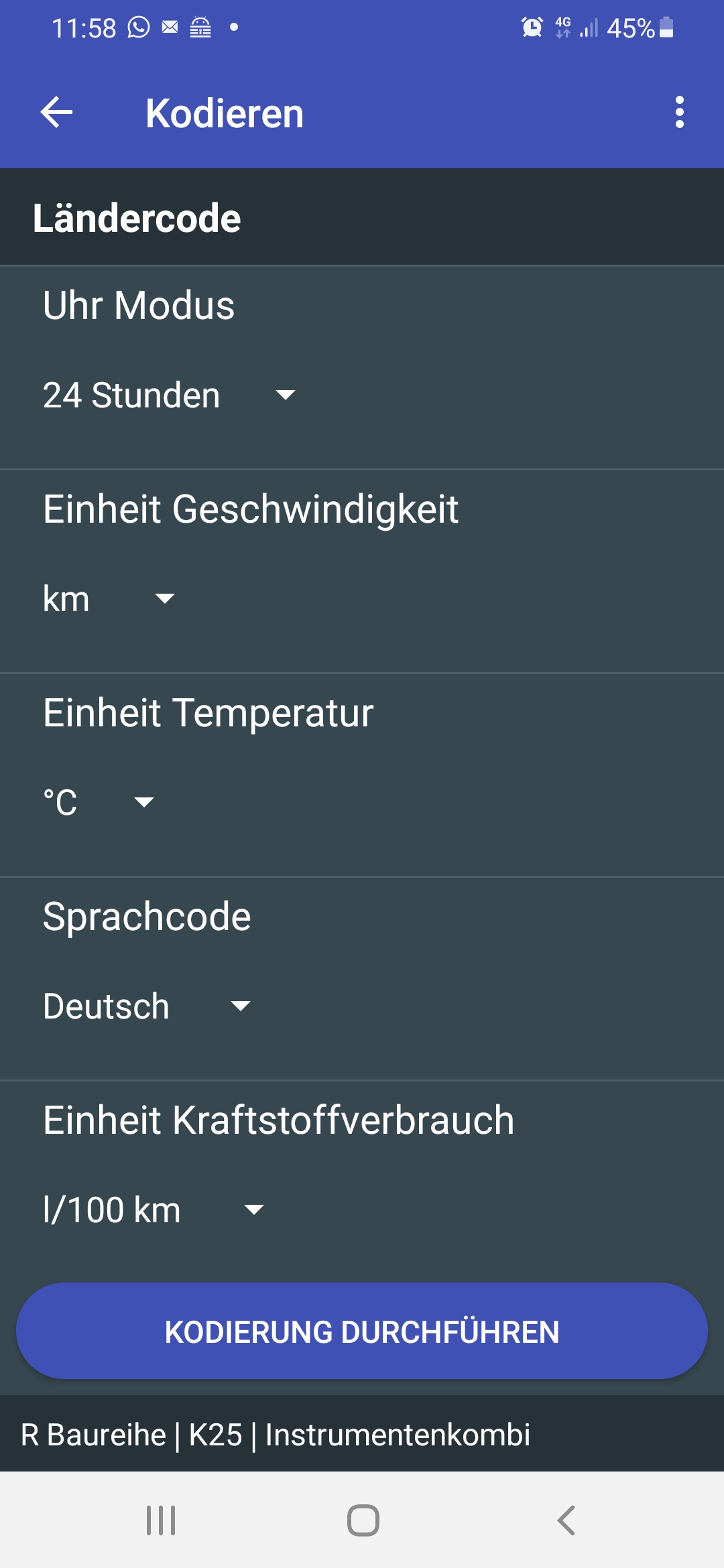Expand the Uhr Modus 24 Stunden dropdown
Image resolution: width=724 pixels, height=1568 pixels.
[x=169, y=395]
